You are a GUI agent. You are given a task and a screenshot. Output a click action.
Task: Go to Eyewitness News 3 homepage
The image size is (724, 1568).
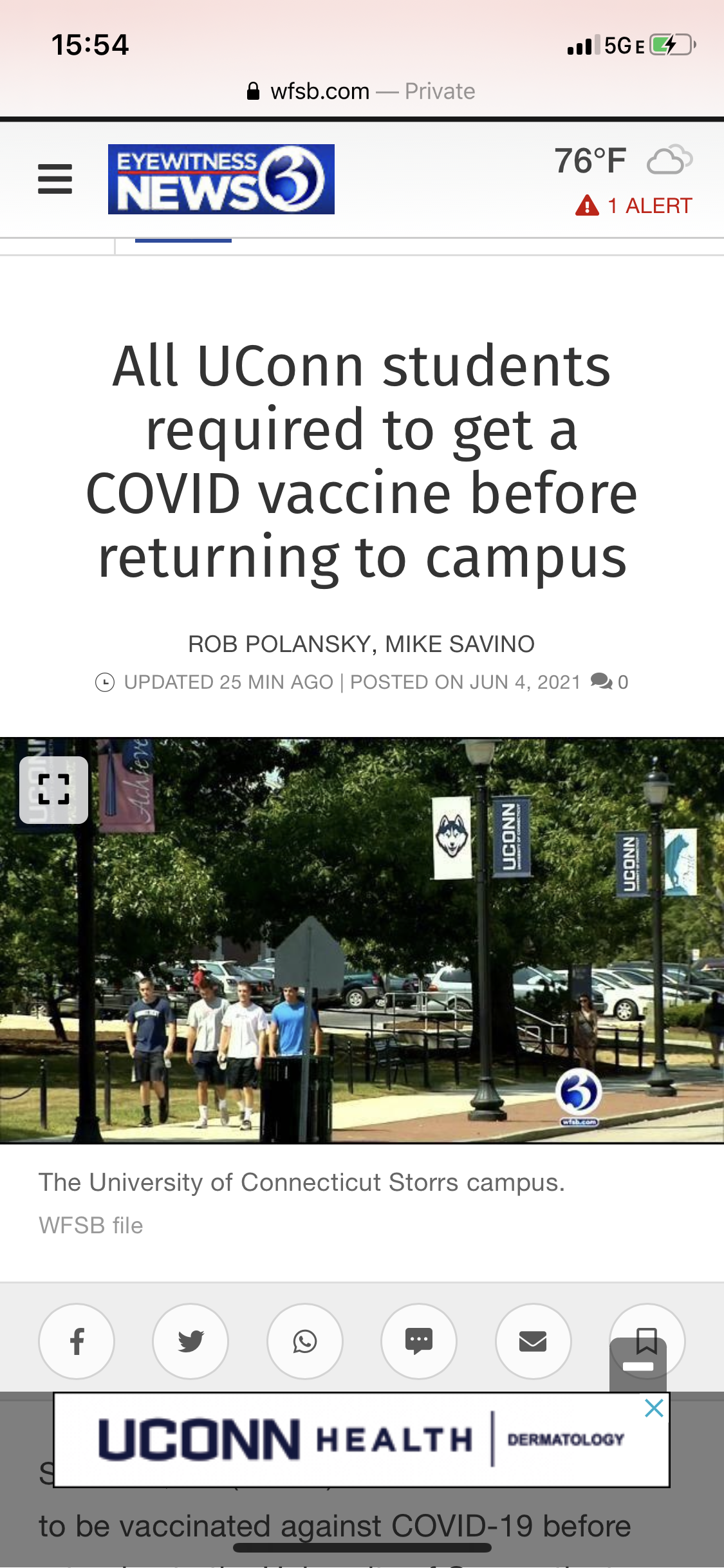221,179
